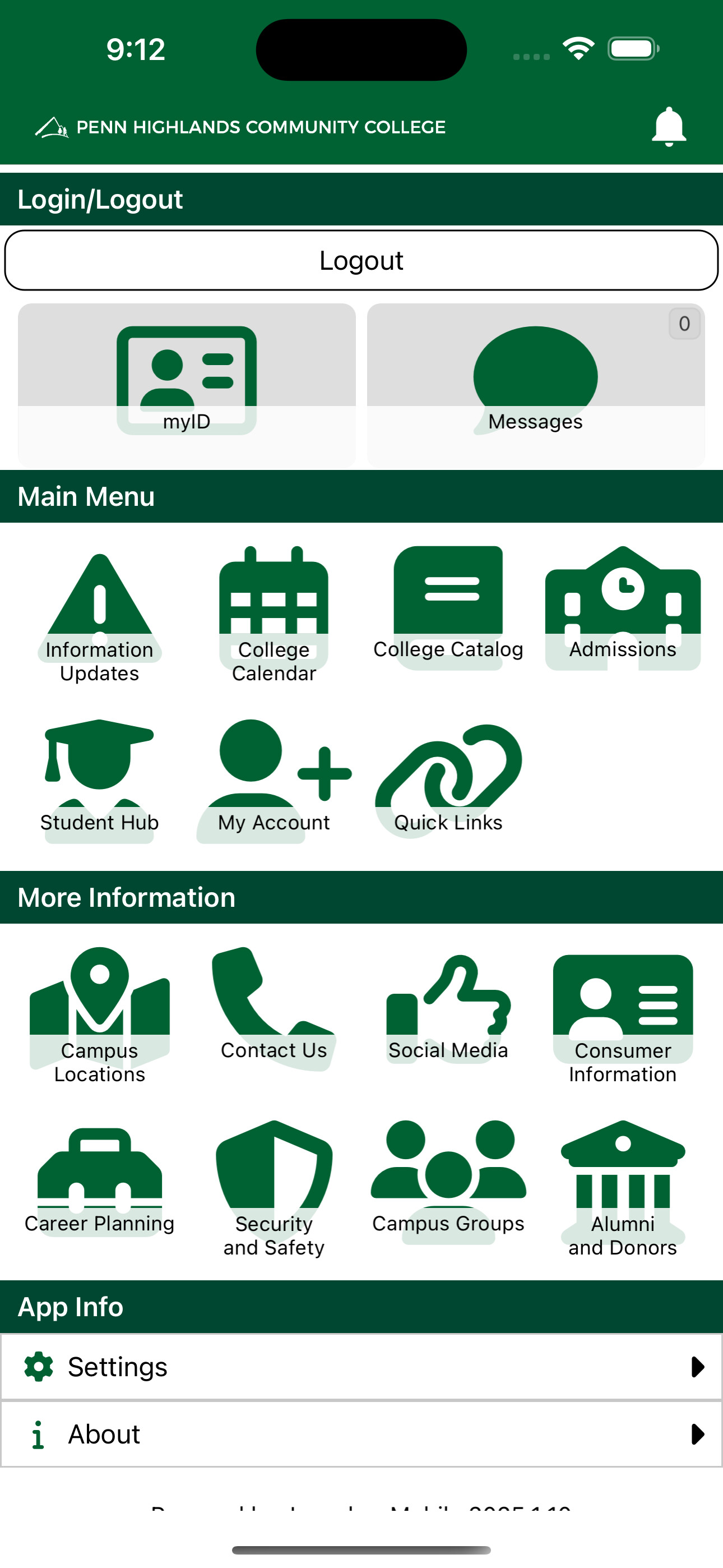Tap the Admissions building icon
Viewport: 723px width, 1568px height.
(622, 603)
